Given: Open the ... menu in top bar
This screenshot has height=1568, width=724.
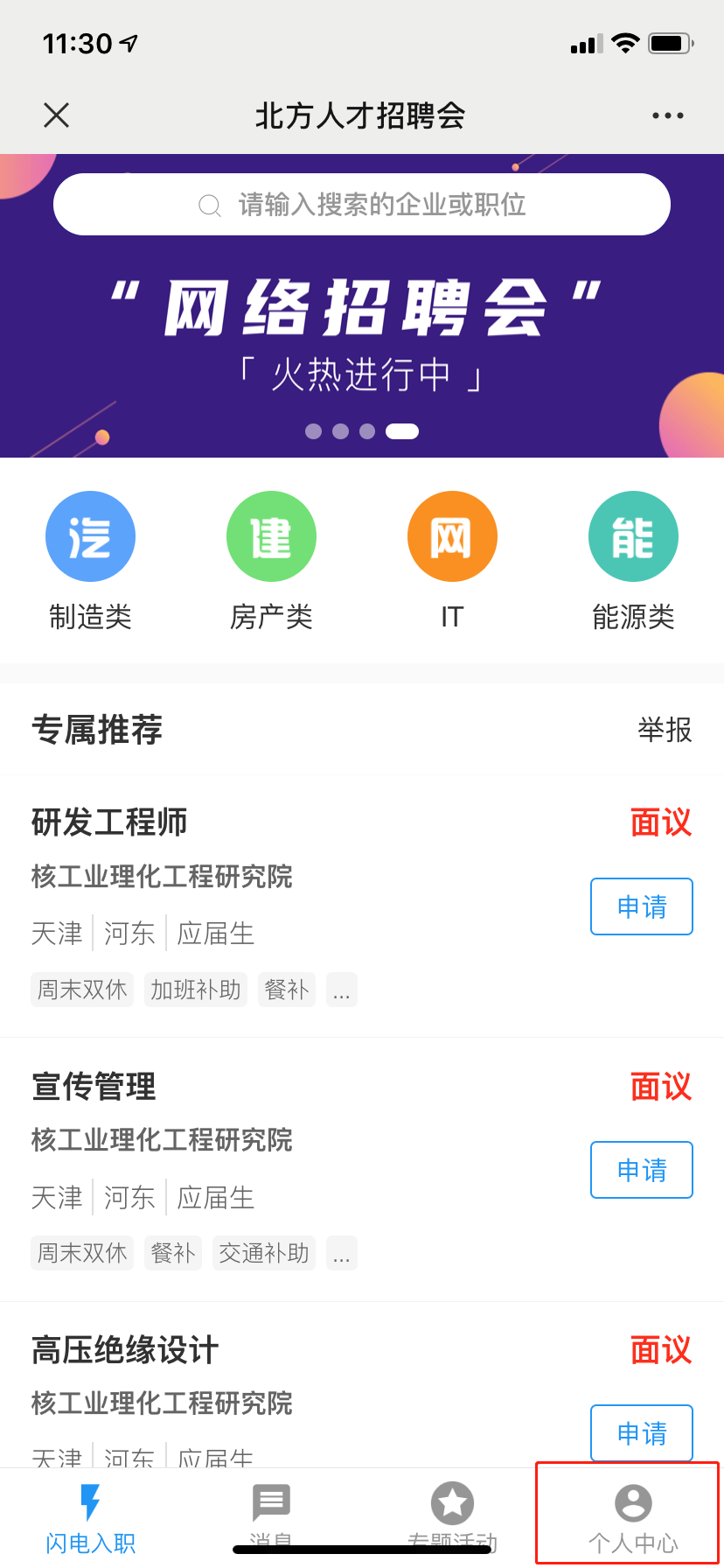Looking at the screenshot, I should [667, 115].
